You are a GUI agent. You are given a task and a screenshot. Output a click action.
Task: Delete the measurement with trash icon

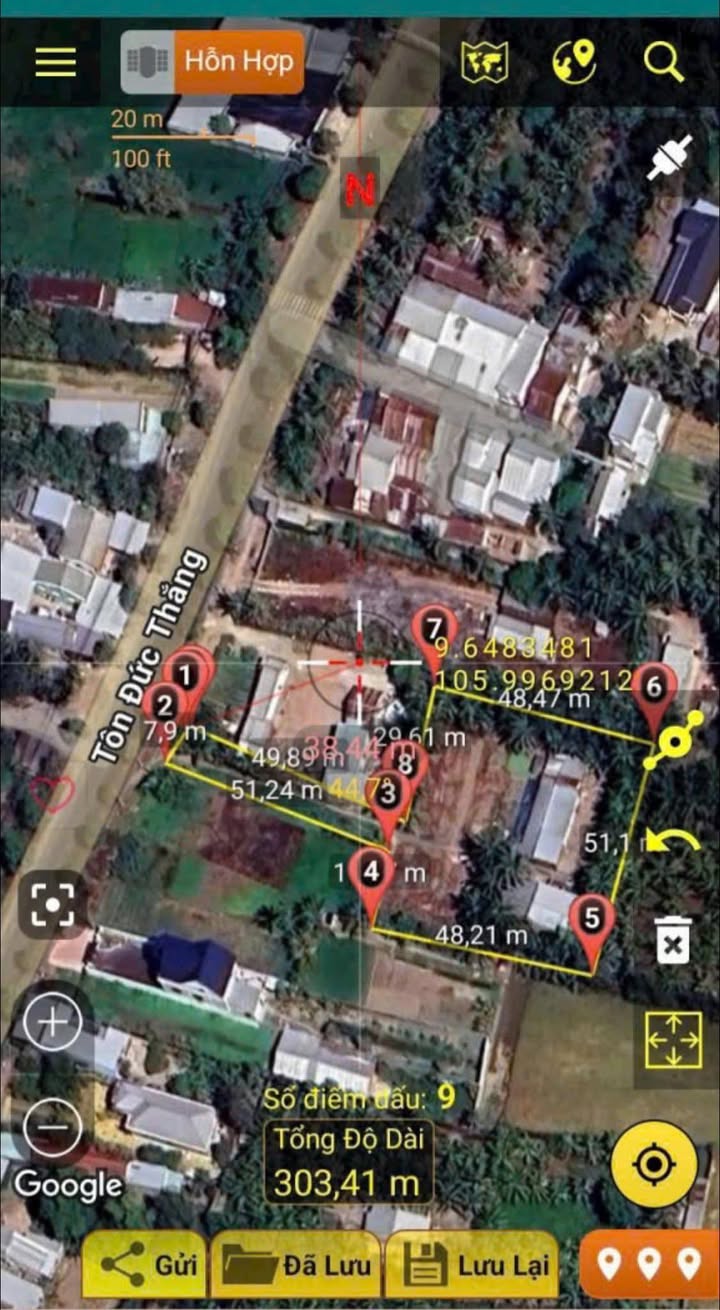pyautogui.click(x=673, y=939)
